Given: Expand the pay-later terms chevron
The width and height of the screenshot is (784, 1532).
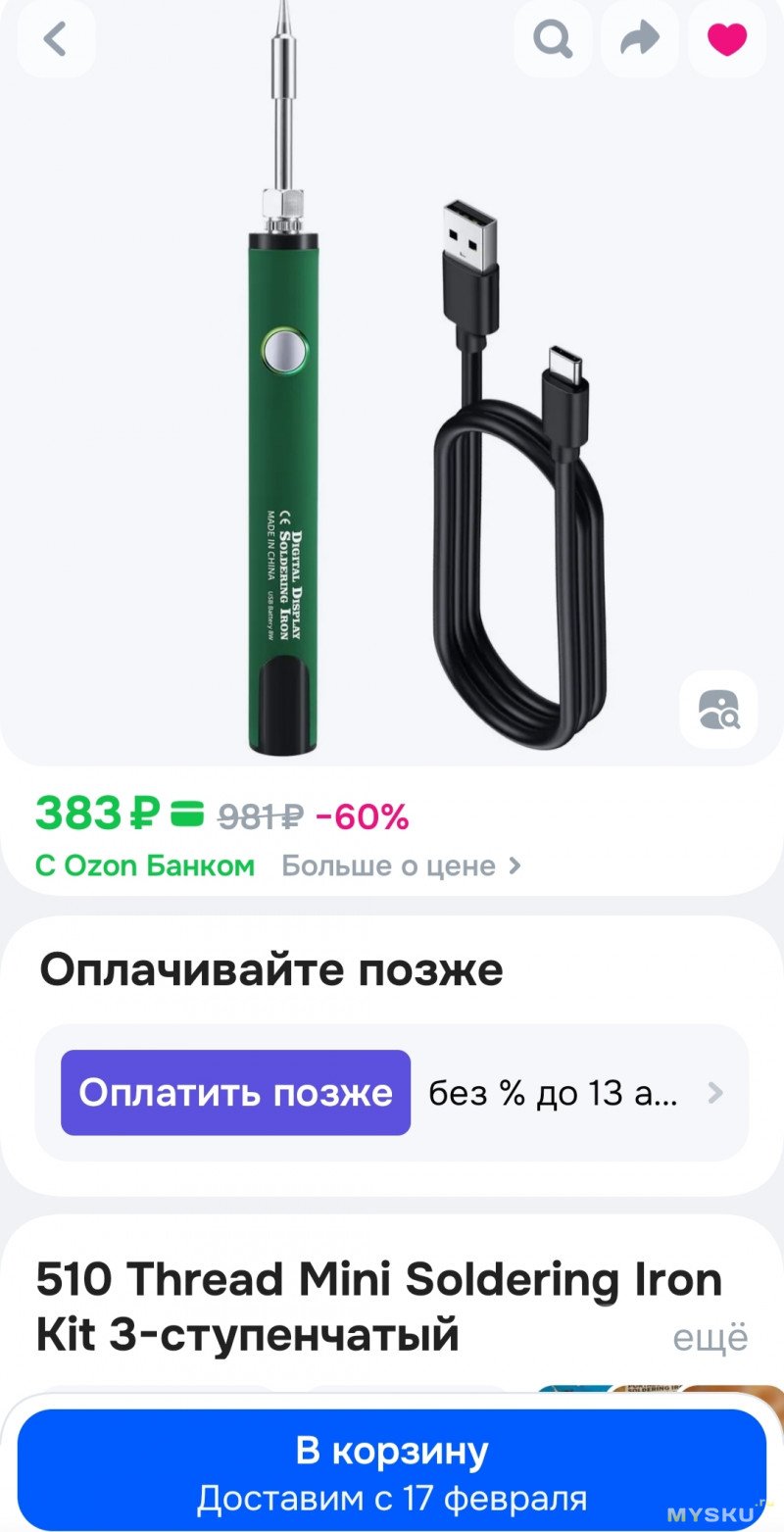Looking at the screenshot, I should (714, 1092).
